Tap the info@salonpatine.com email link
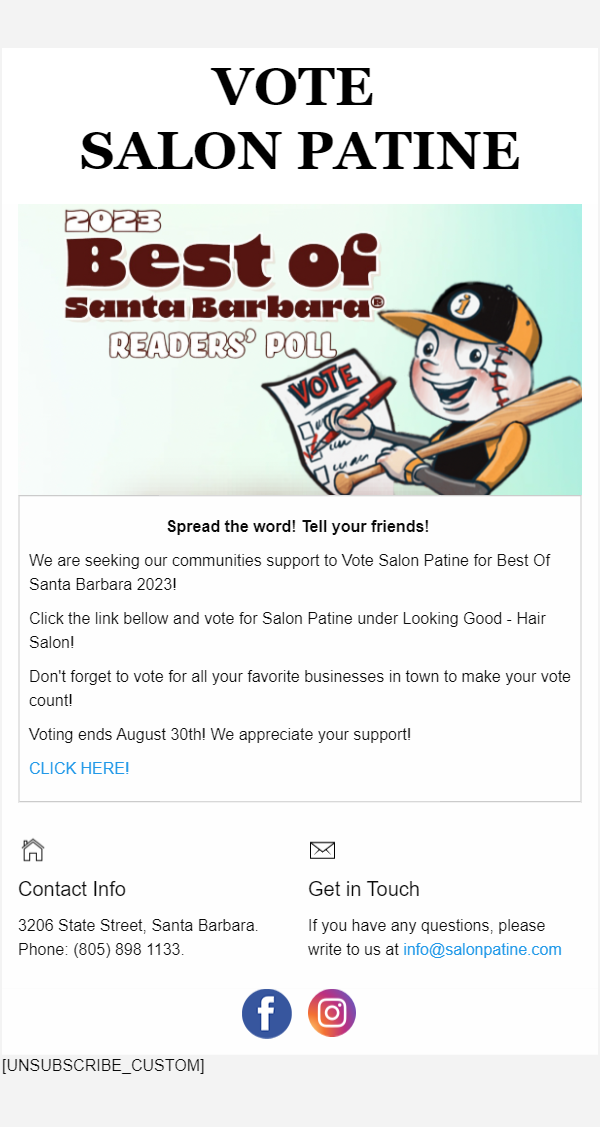 pyautogui.click(x=482, y=949)
